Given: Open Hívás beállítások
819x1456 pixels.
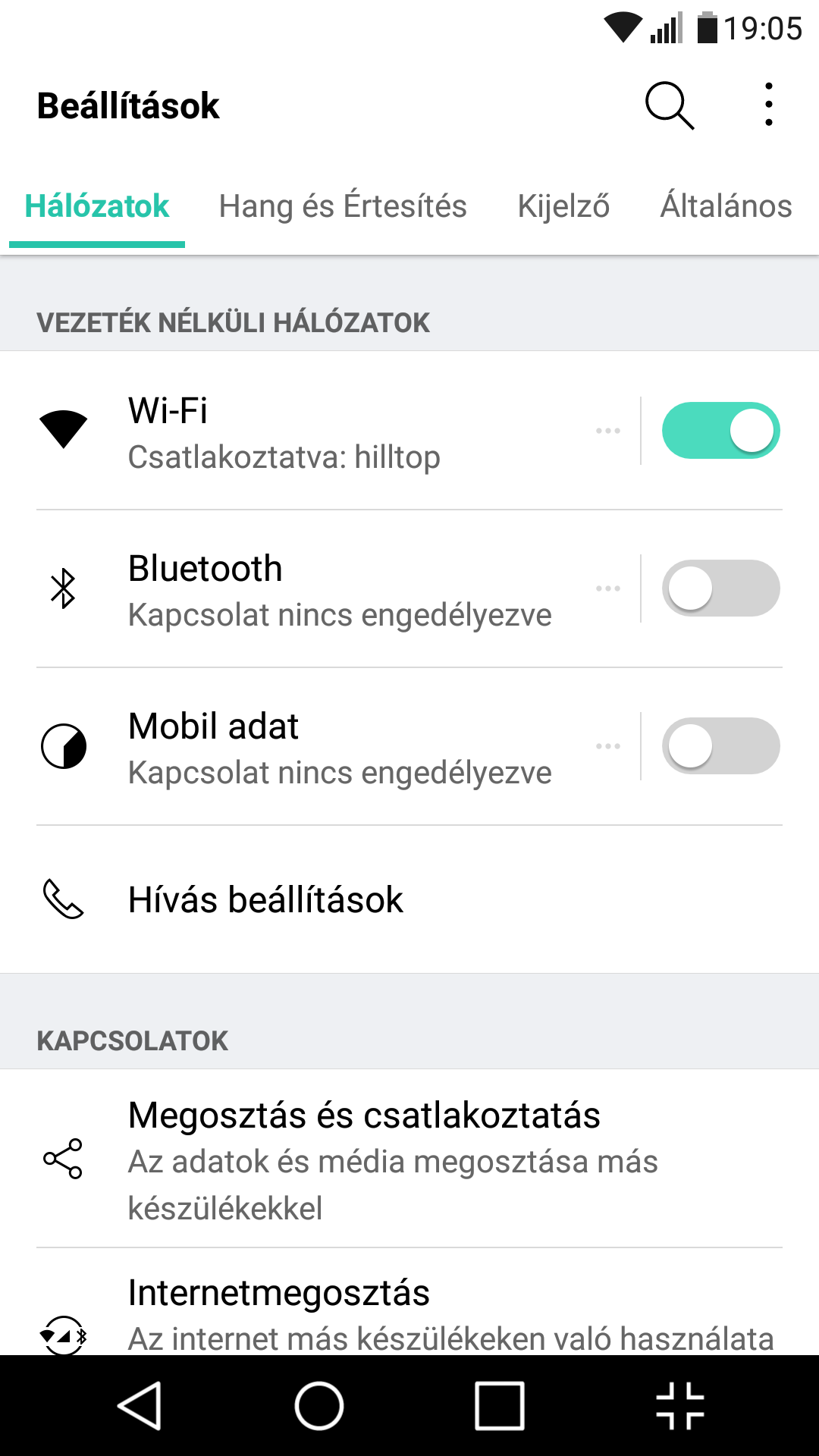Looking at the screenshot, I should [409, 899].
